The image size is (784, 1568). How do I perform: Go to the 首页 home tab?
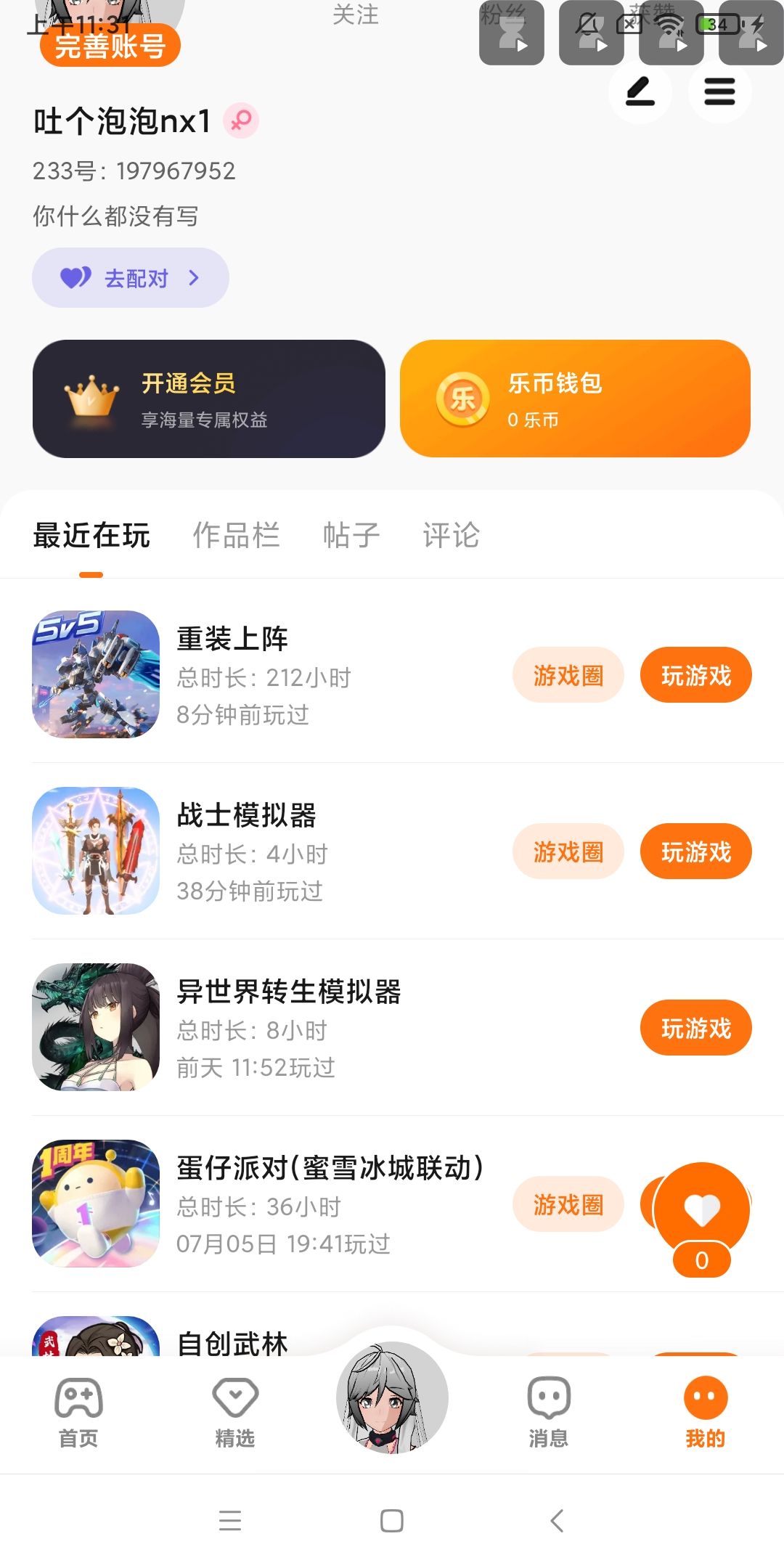78,1412
